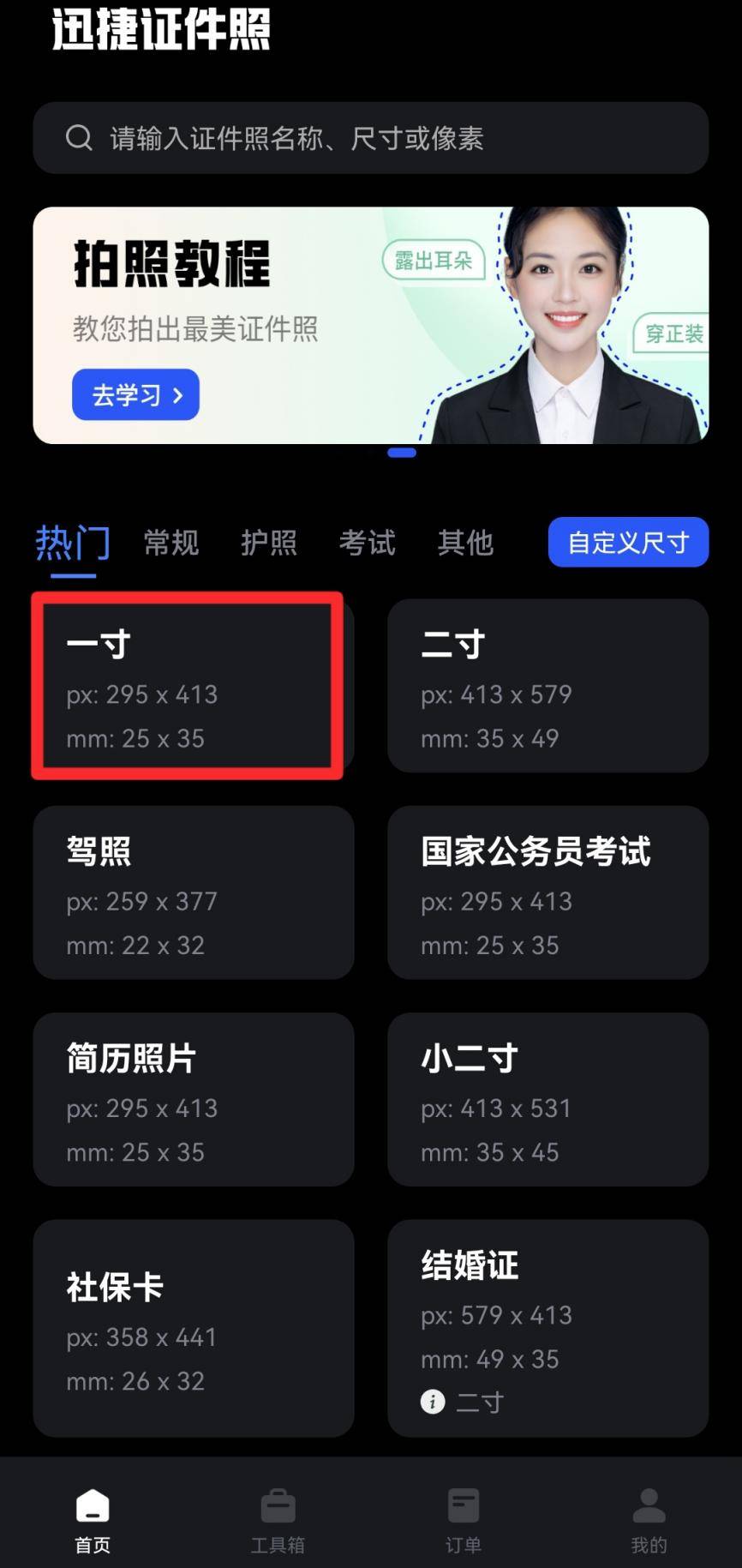Screen dimensions: 742x1568
Task: Select the 一寸 photo size card
Action: [188, 686]
